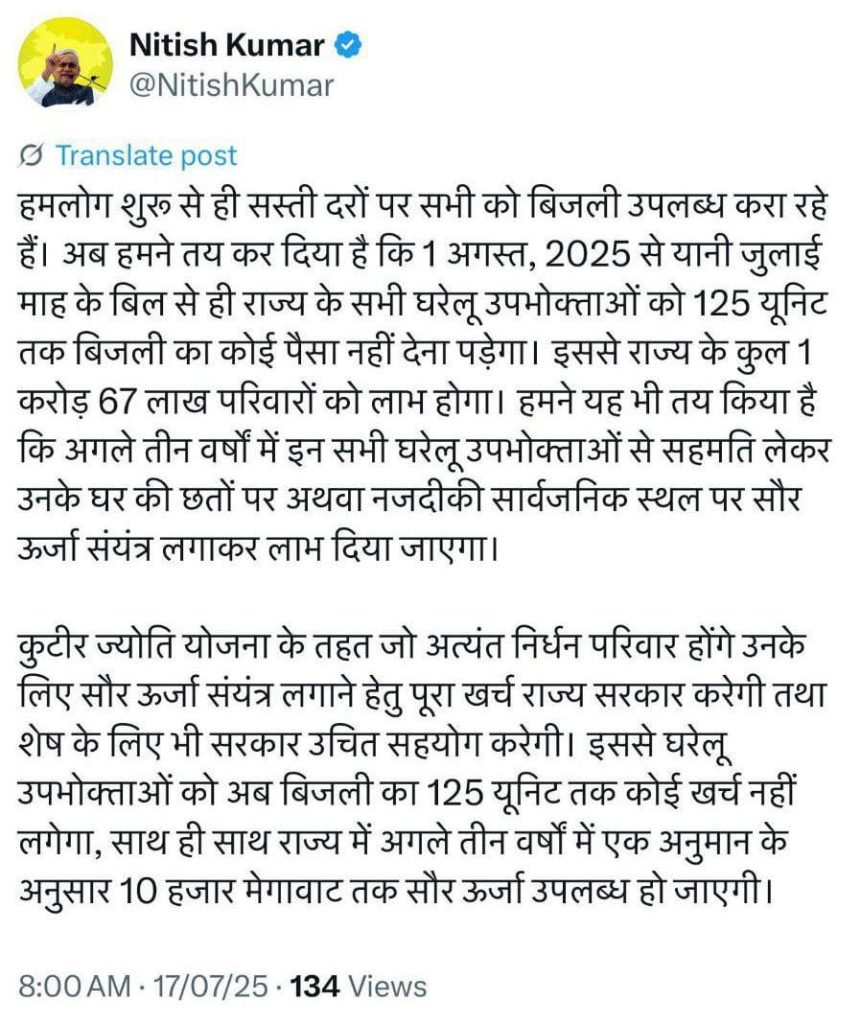View the 134 Views analytics
861x1024 pixels.
pyautogui.click(x=357, y=987)
